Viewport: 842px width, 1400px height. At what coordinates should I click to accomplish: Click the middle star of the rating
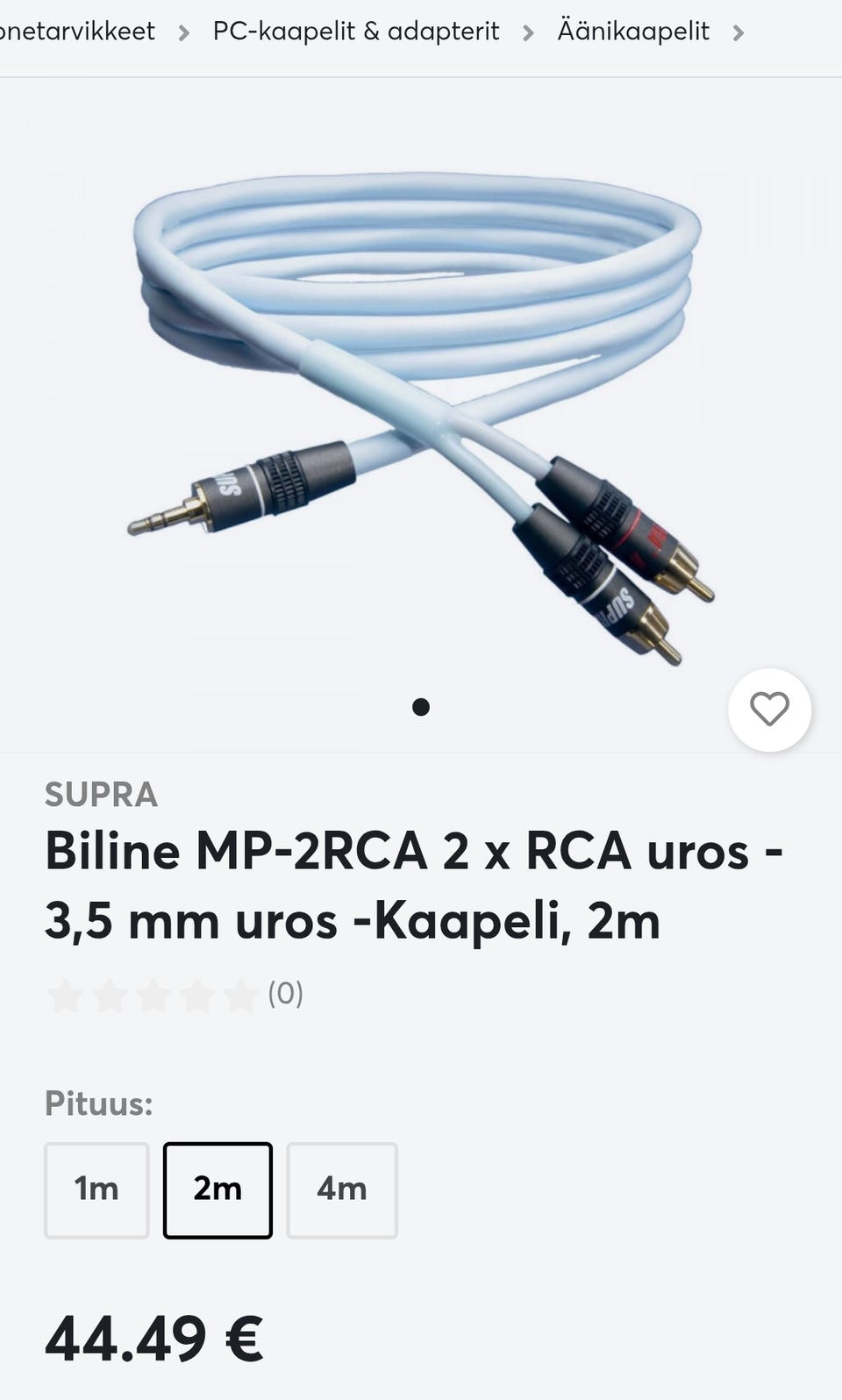pos(153,995)
